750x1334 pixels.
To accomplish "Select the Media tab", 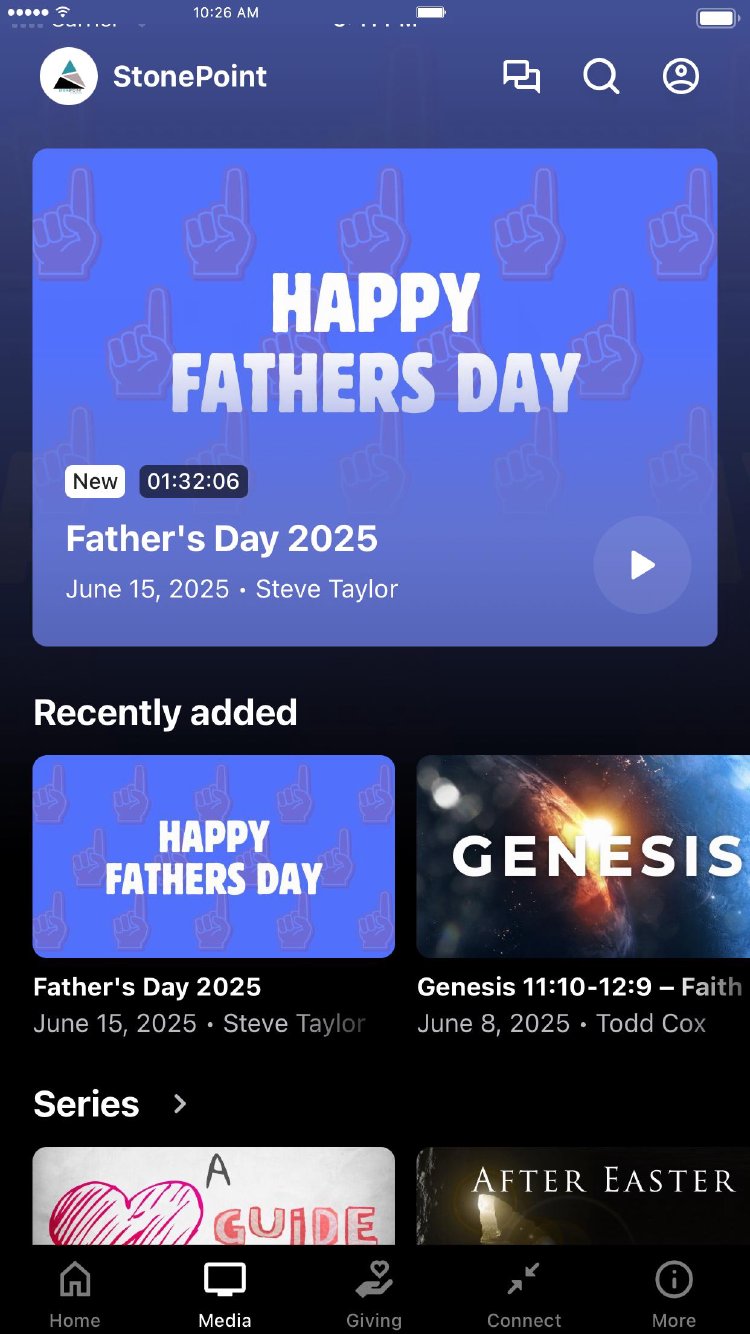I will coord(225,1294).
